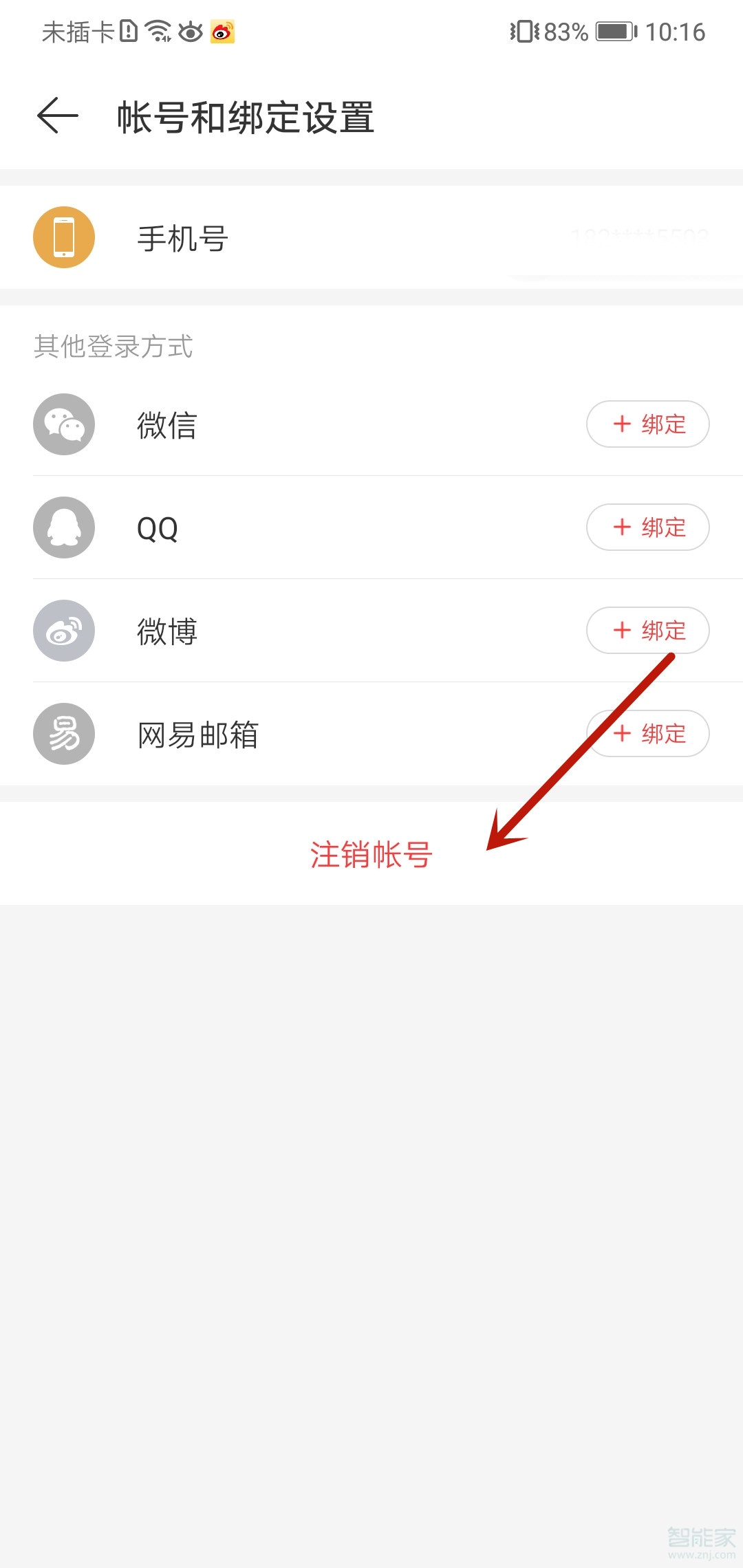743x1568 pixels.
Task: Tap the Weibo icon in the status bar
Action: coord(222,32)
